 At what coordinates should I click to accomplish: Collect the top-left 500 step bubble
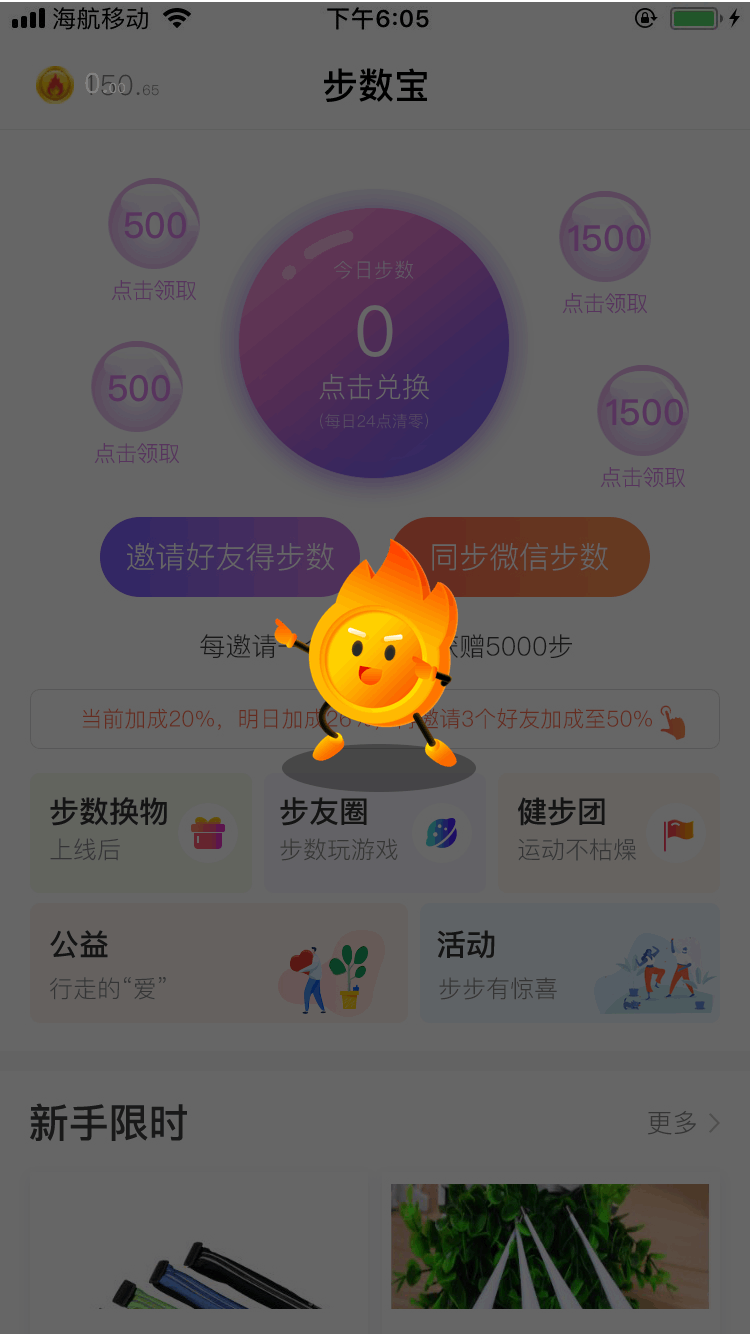point(153,224)
